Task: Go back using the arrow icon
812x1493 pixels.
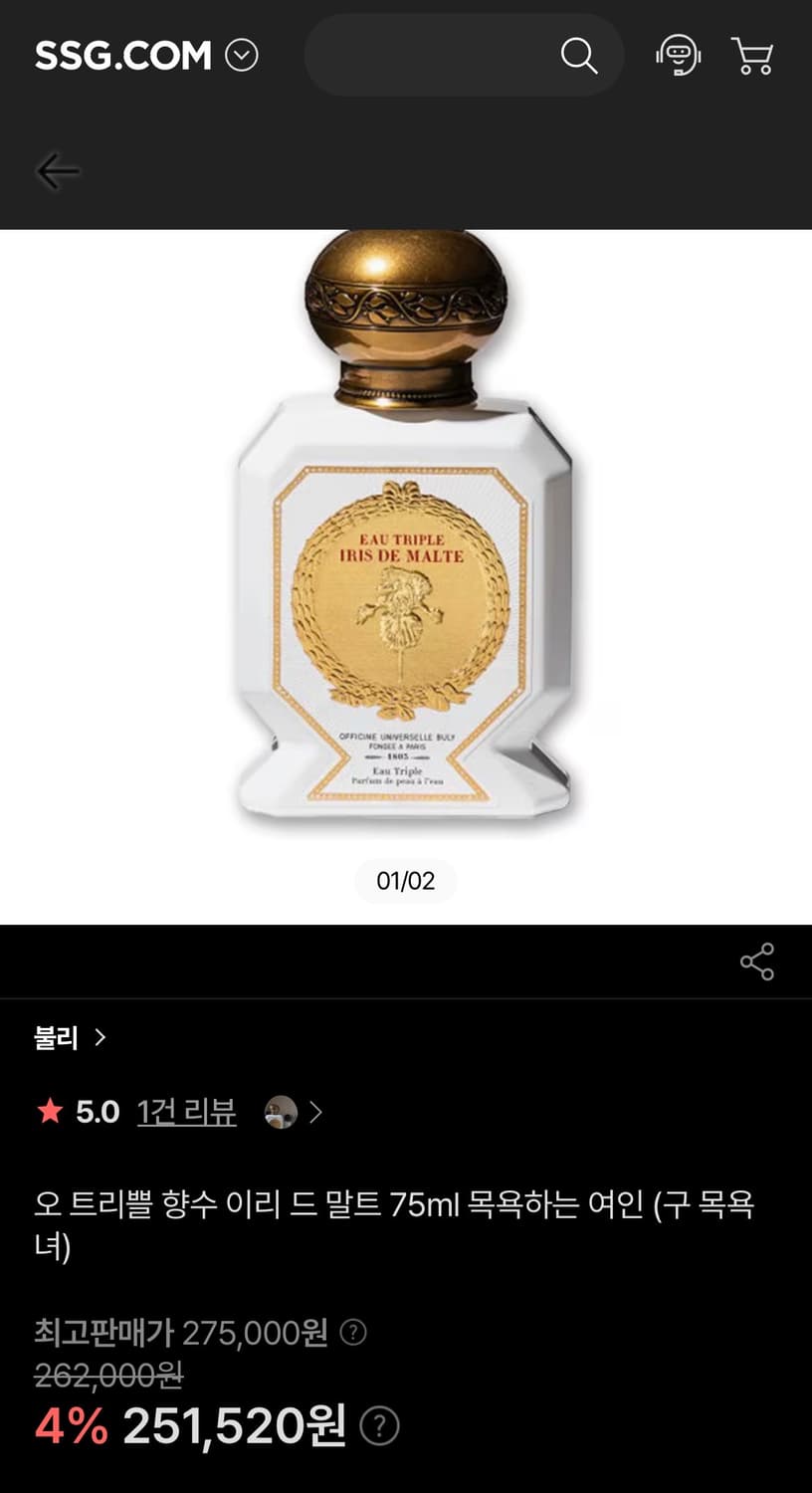Action: 57,171
